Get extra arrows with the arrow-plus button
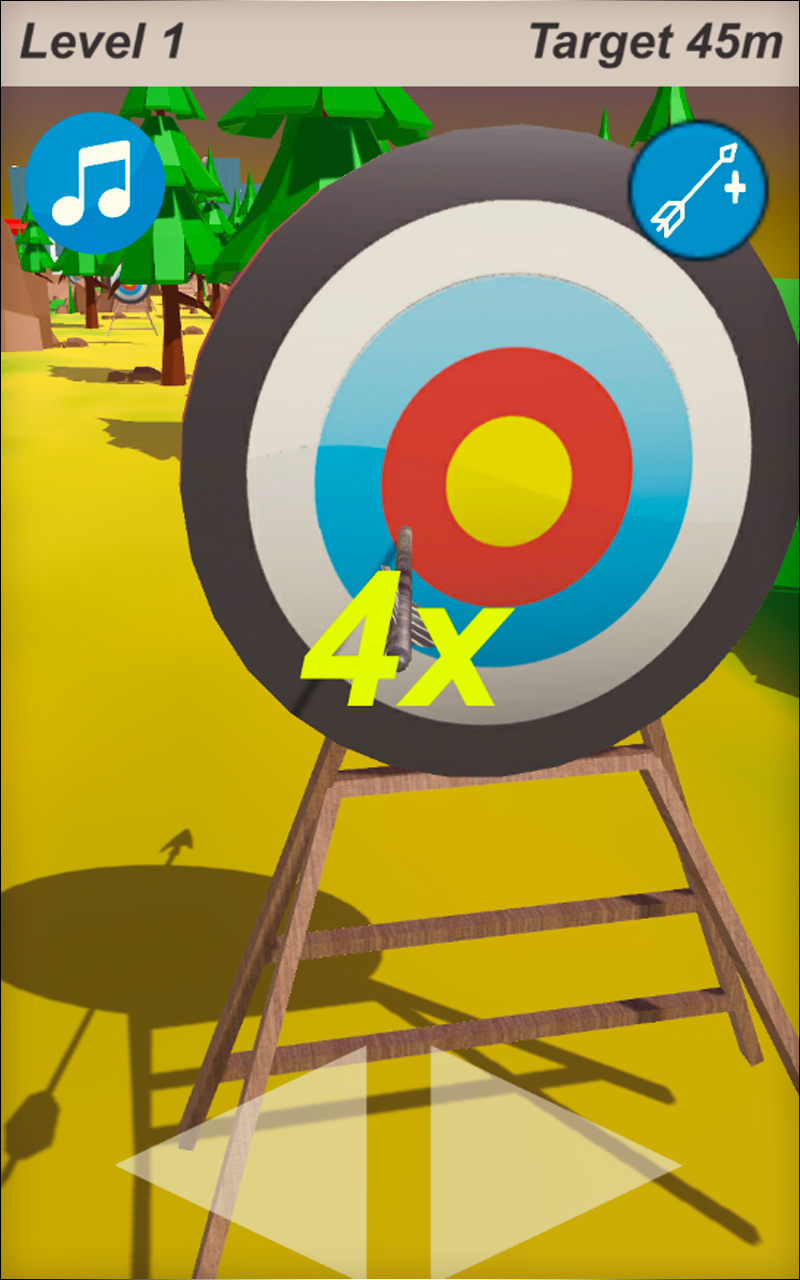This screenshot has width=800, height=1280. [698, 190]
